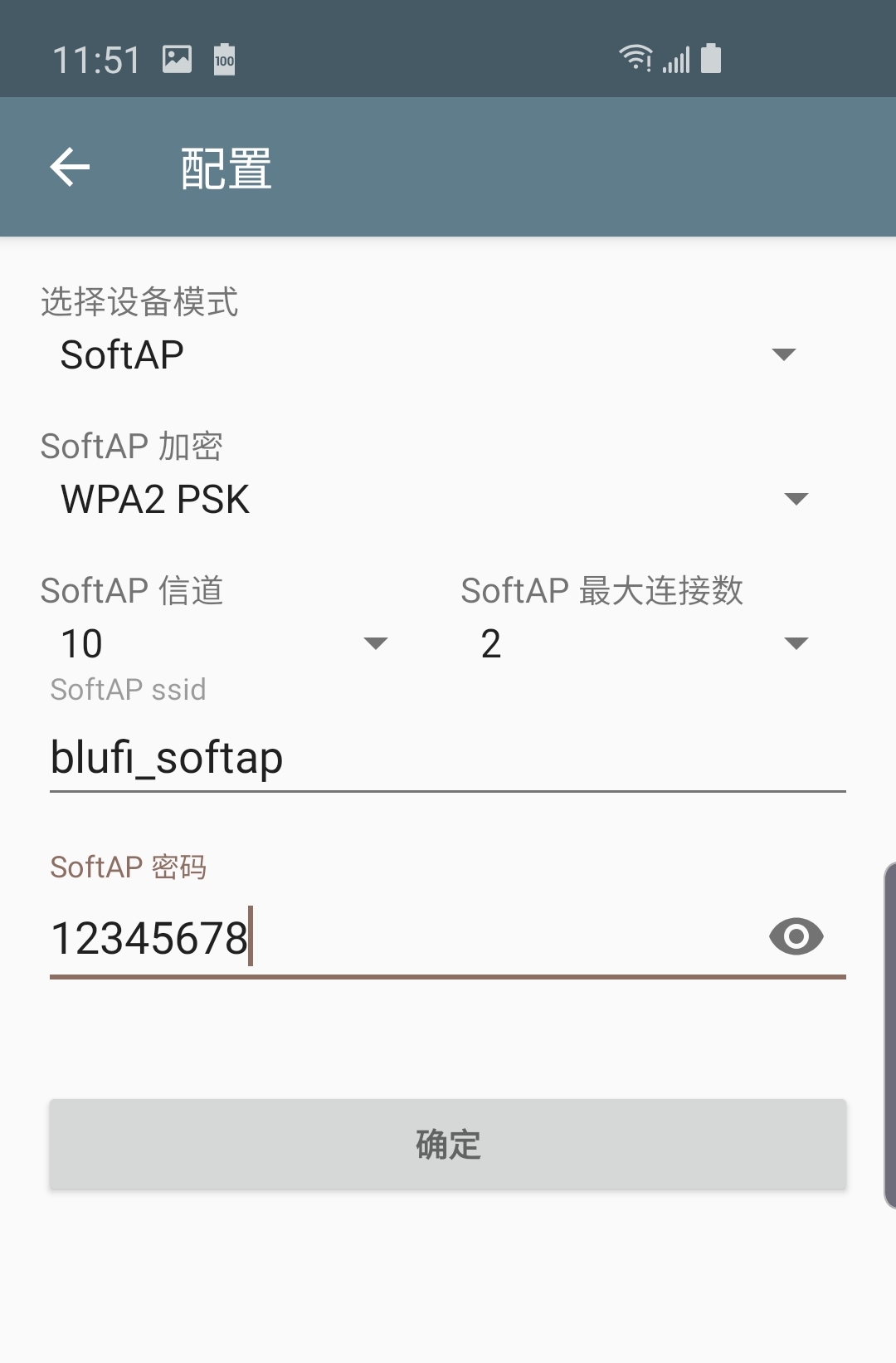Screen dimensions: 896x1363
Task: Go back using the arrow icon
Action: 71,168
